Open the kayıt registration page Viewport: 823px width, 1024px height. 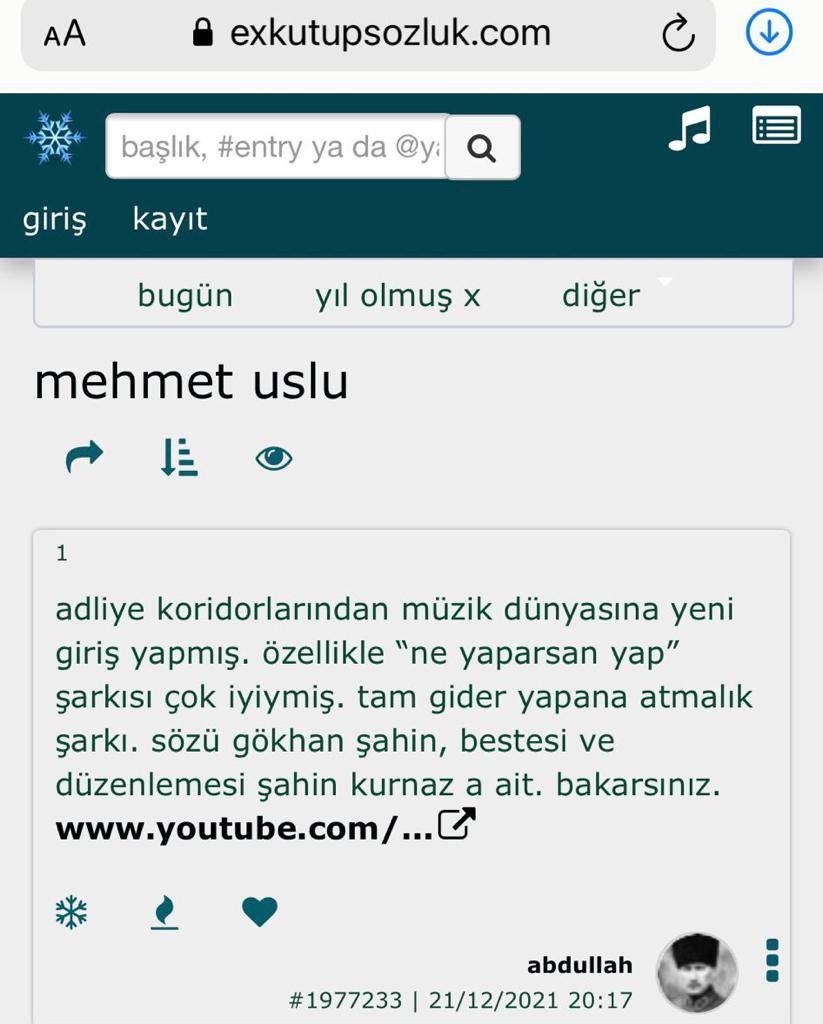click(x=170, y=218)
